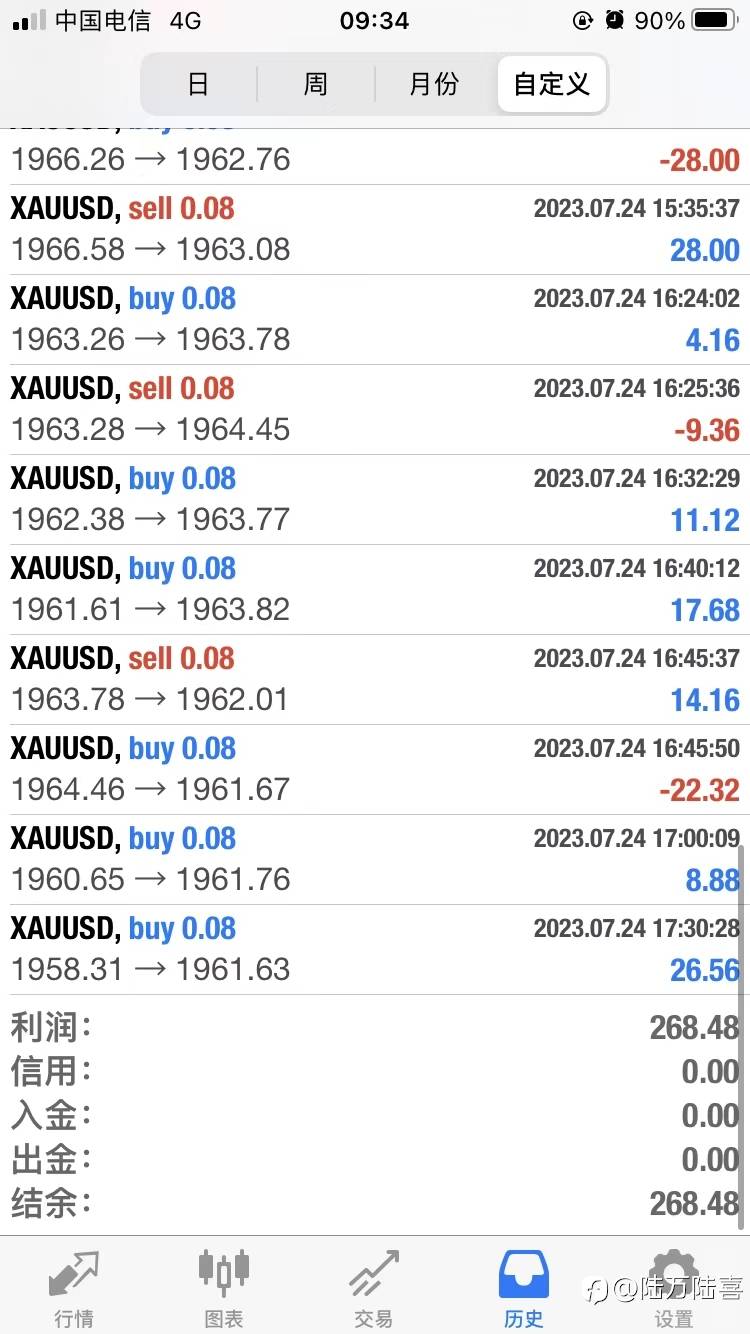
Task: Expand the buy trade at 16:24:02
Action: pos(375,320)
